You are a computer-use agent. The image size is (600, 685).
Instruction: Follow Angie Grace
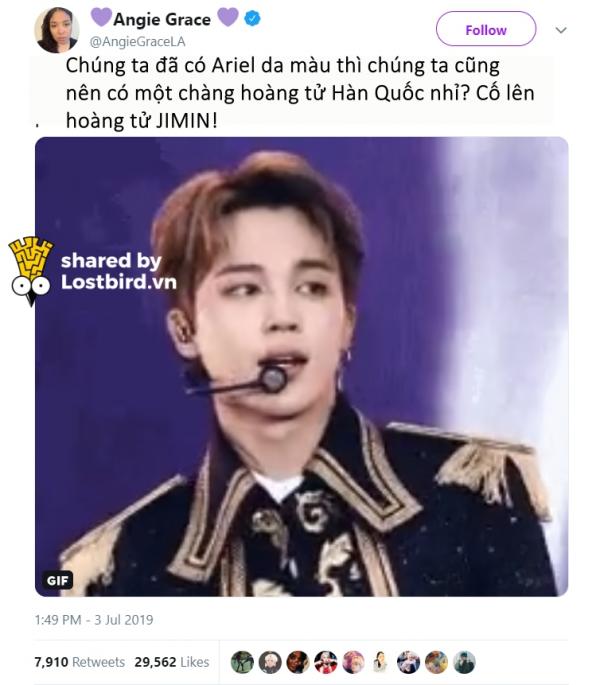point(485,30)
